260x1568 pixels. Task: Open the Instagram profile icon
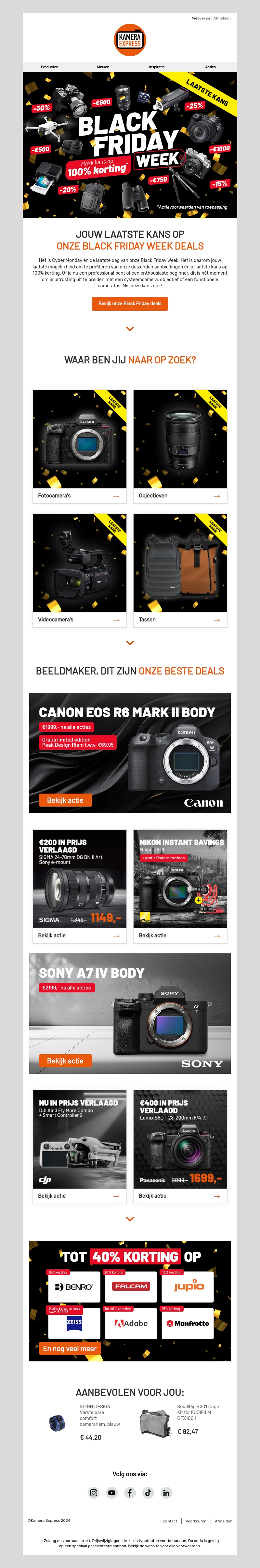(94, 1493)
